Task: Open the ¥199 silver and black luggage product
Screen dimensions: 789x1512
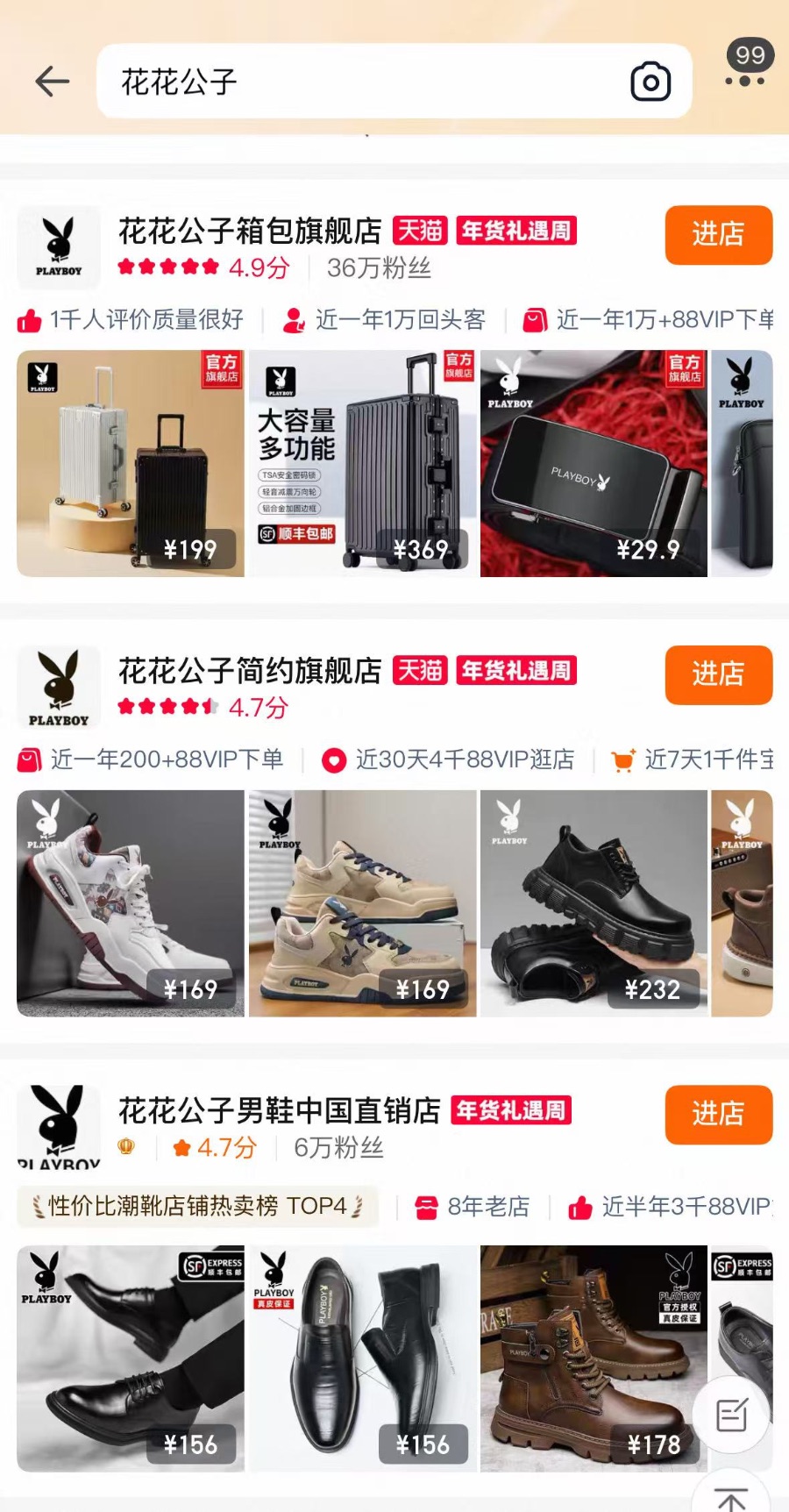Action: 131,463
